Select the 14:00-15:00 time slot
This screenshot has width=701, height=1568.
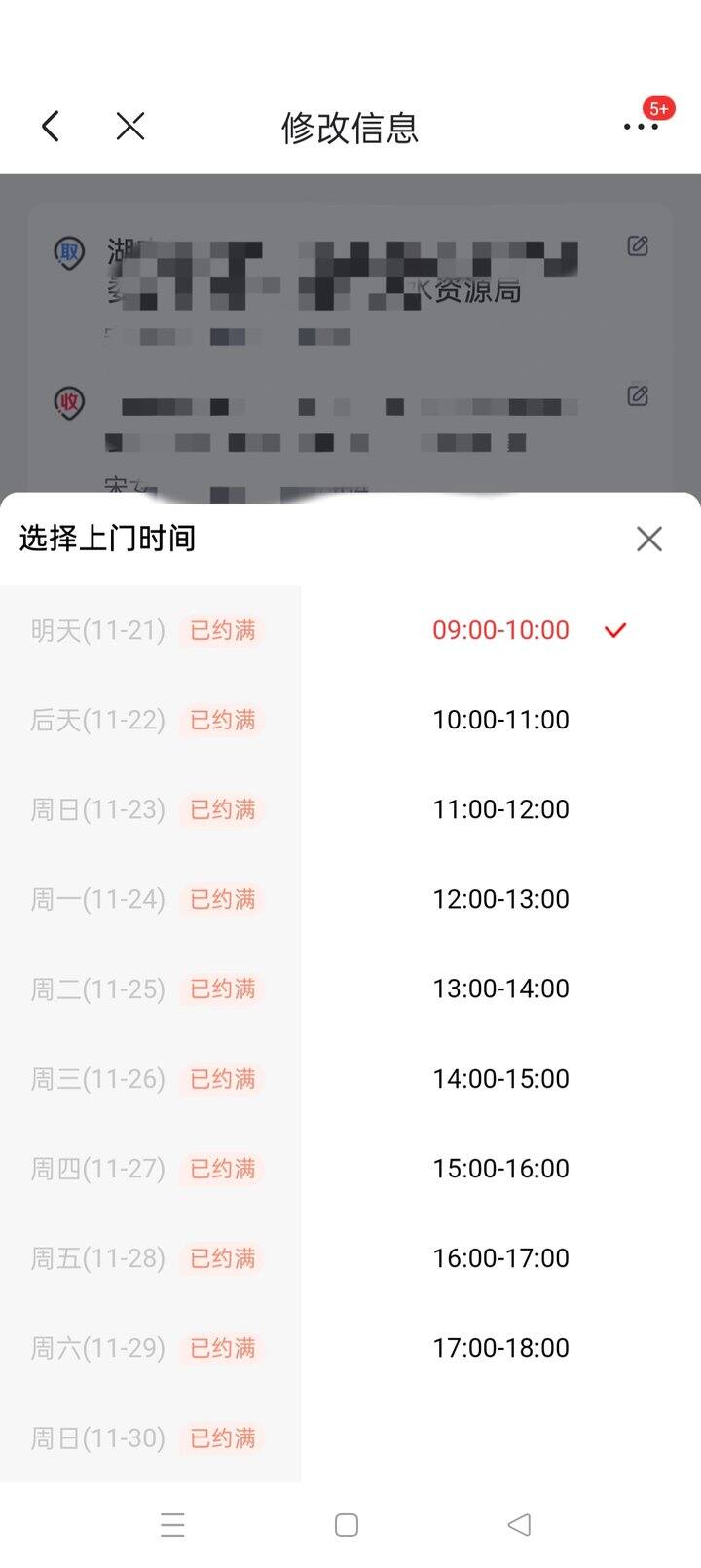(501, 1078)
